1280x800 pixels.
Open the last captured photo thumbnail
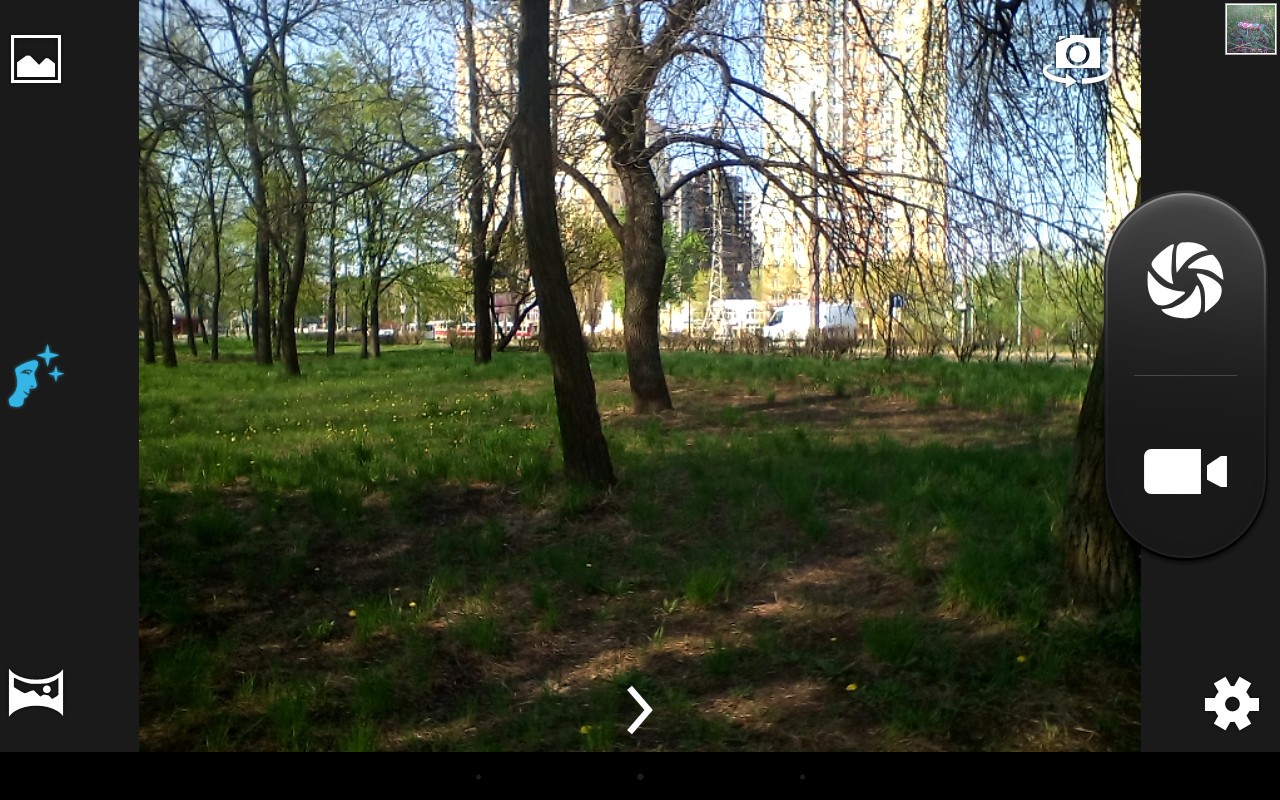tap(1250, 29)
